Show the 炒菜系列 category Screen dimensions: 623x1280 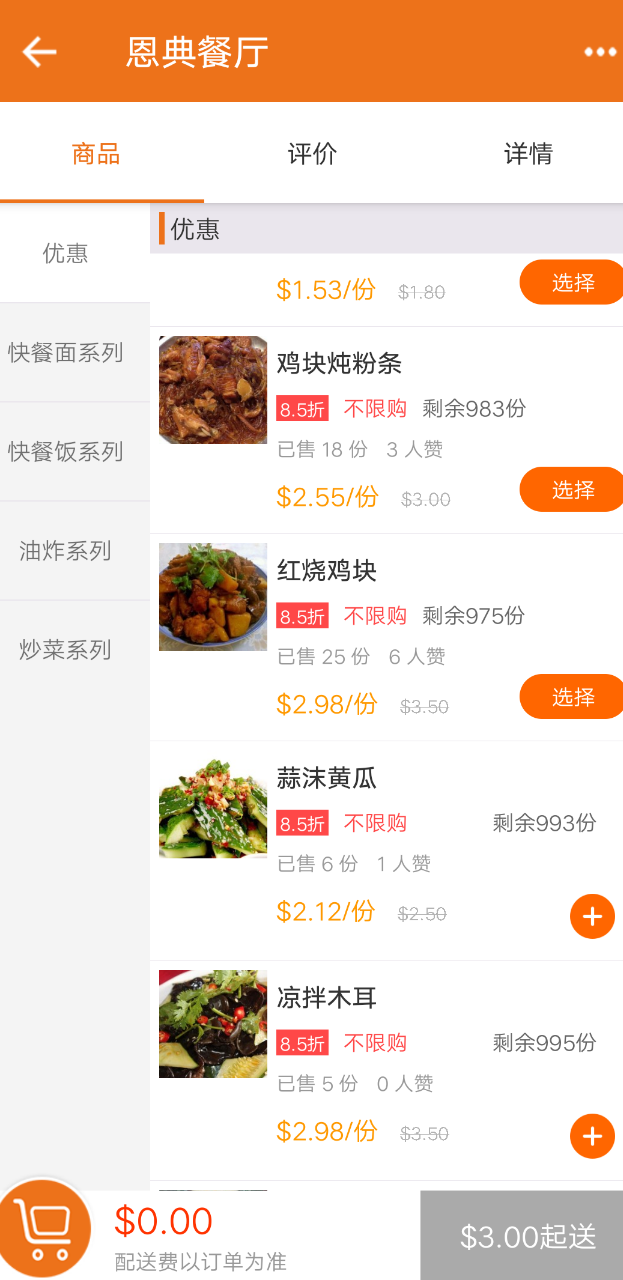point(66,649)
